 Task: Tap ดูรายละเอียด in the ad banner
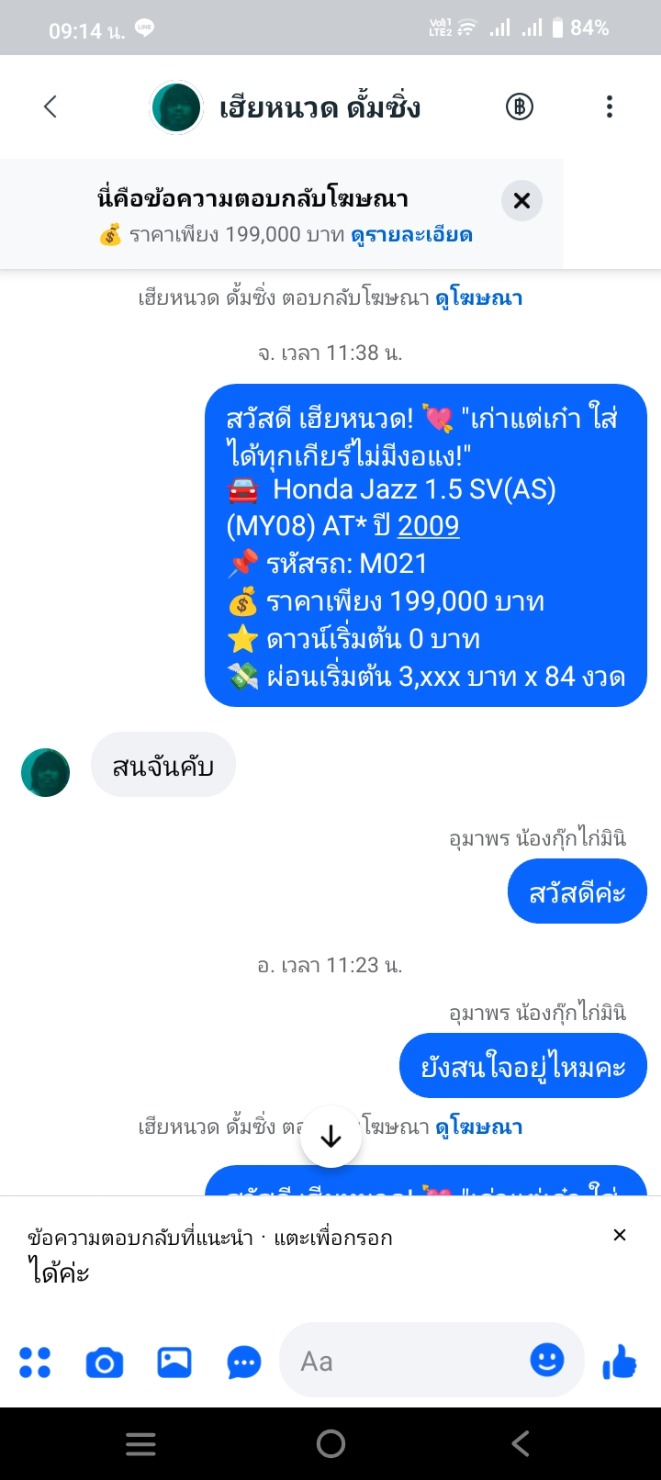tap(411, 236)
